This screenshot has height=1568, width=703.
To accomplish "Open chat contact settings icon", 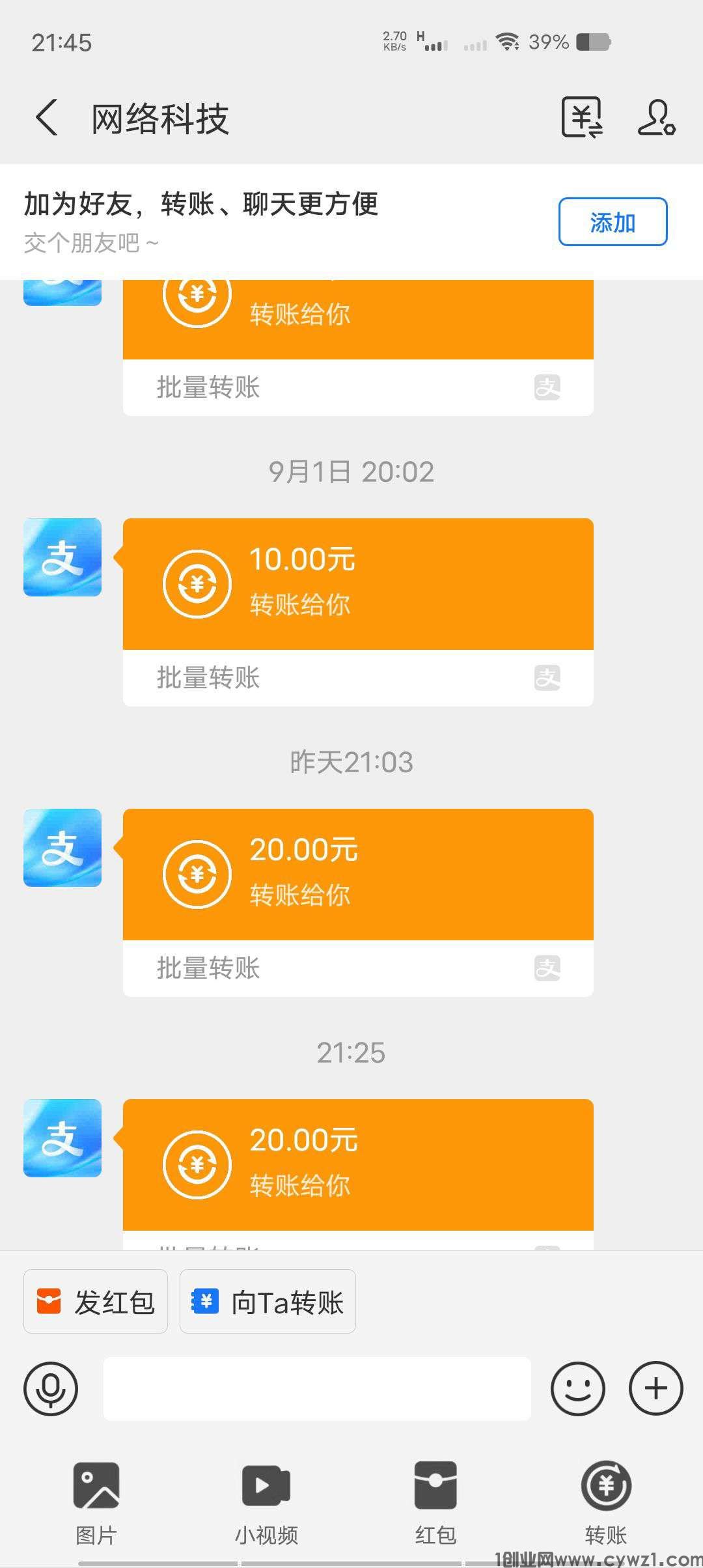I will tap(656, 118).
